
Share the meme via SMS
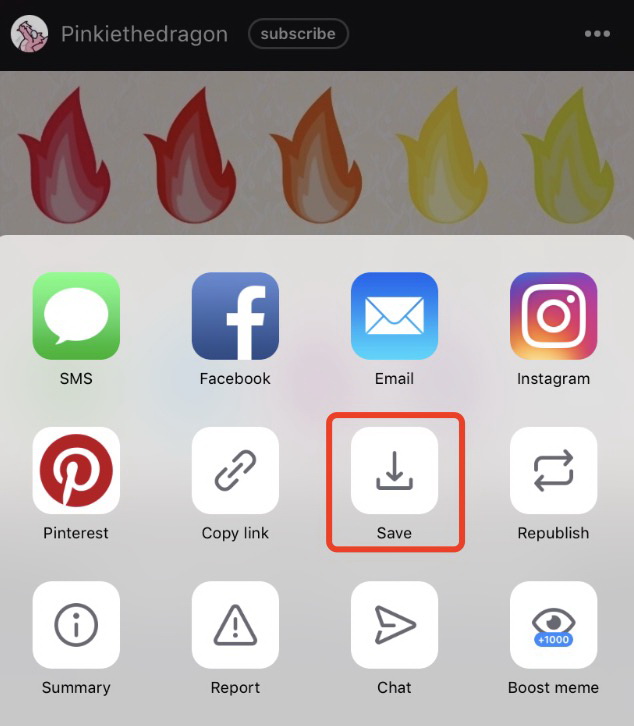pos(76,316)
